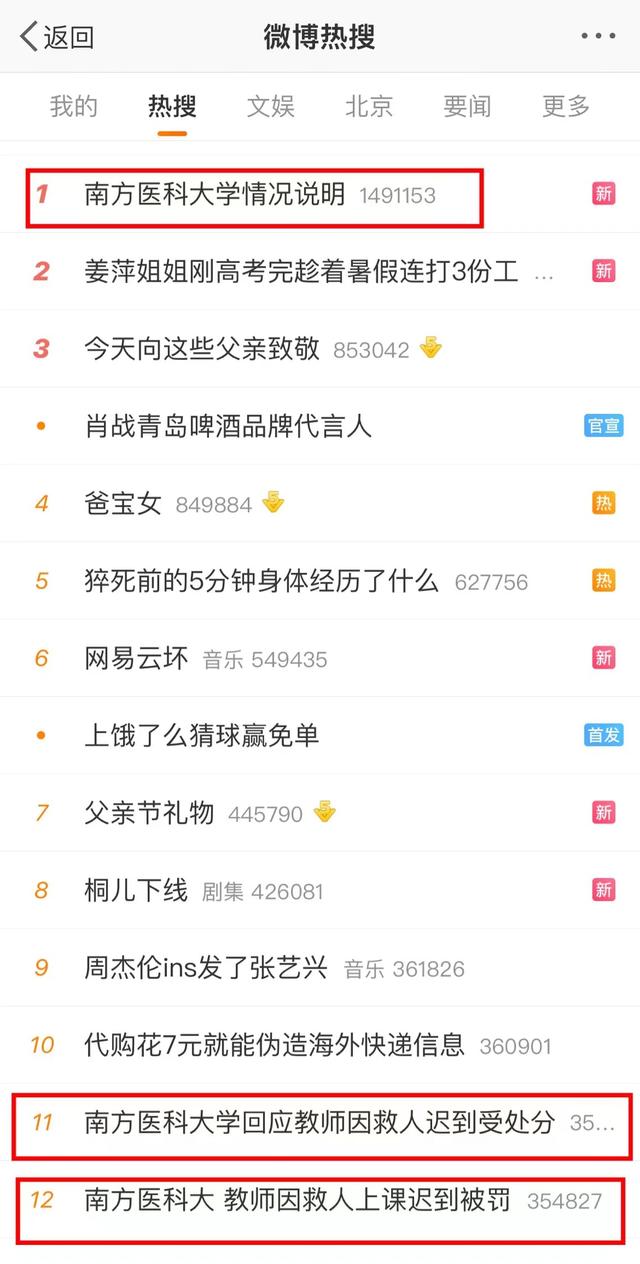Open 肖战青岛啤酒品牌代言人 topic

click(x=228, y=426)
